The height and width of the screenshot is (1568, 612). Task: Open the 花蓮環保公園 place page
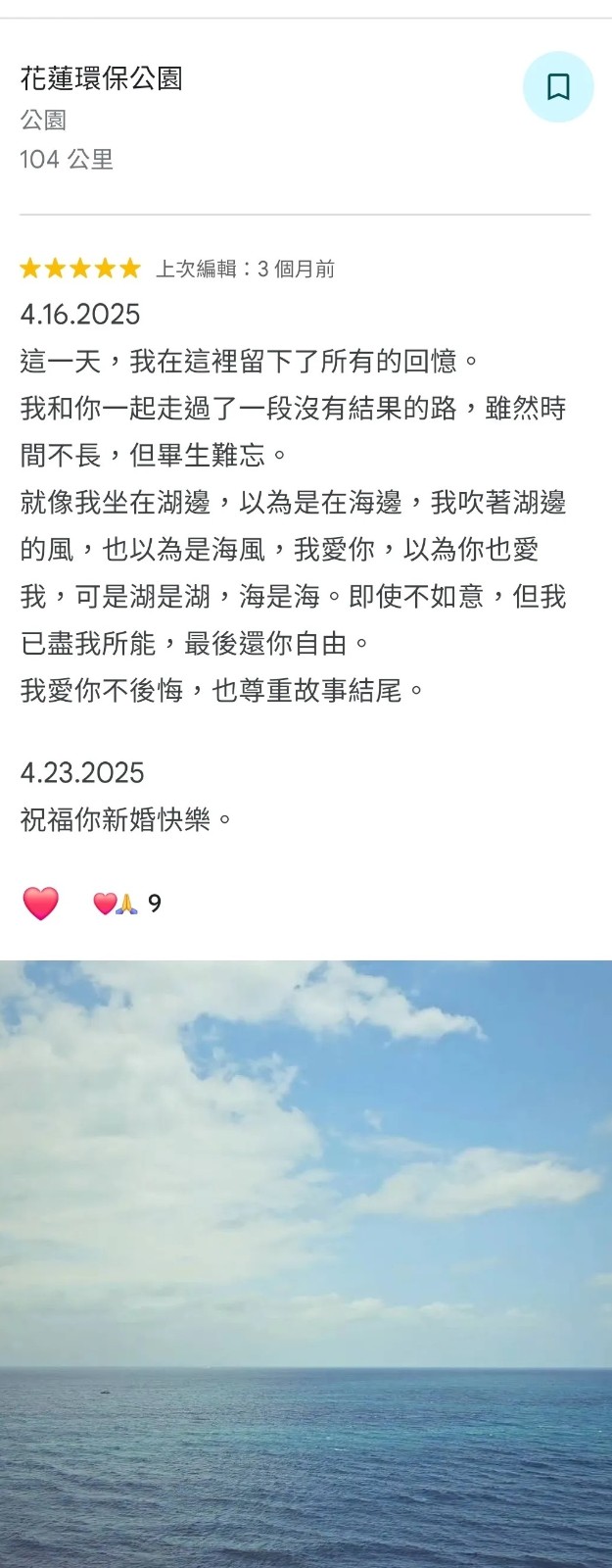coord(102,78)
